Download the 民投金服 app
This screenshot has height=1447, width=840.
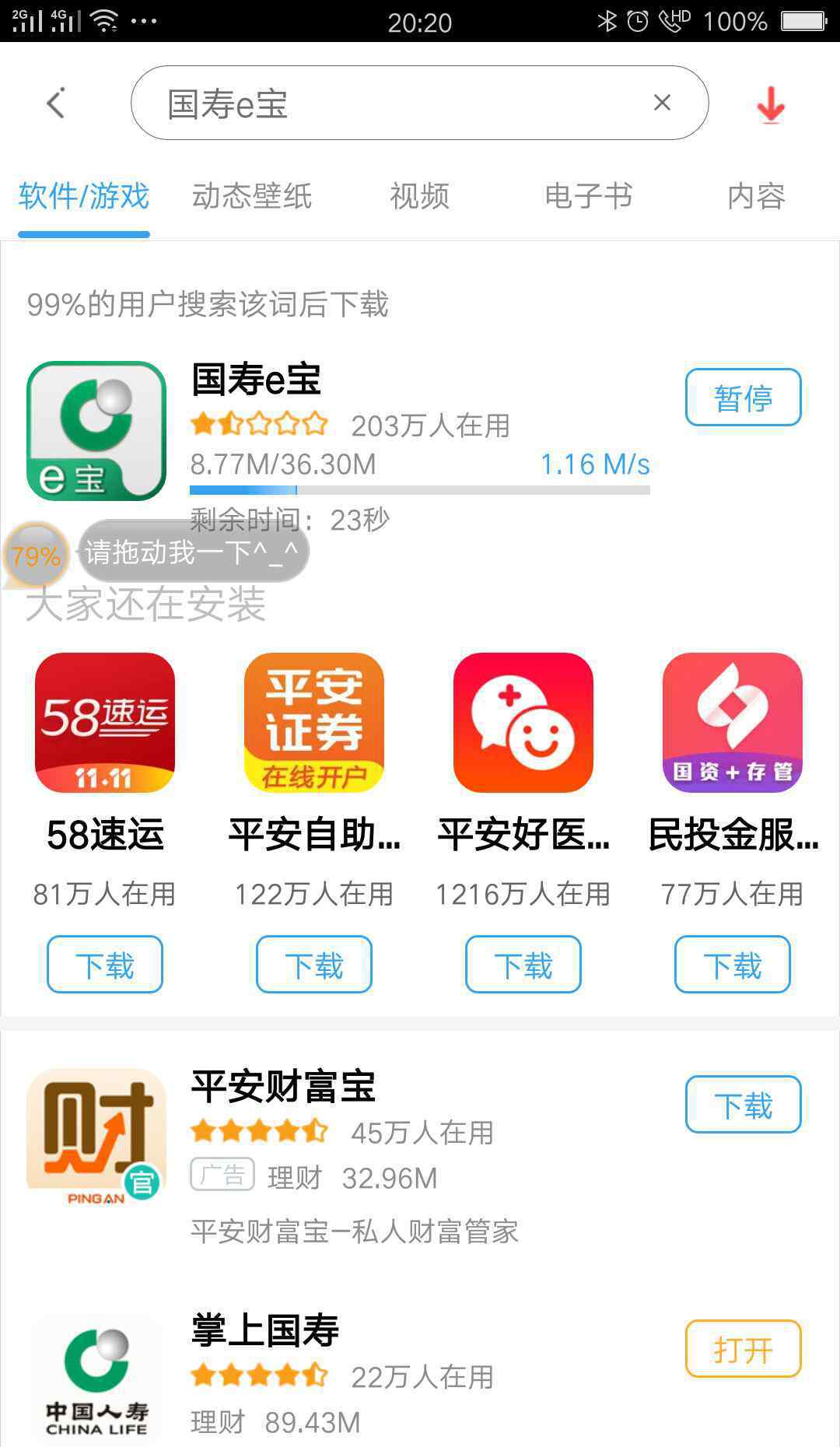[x=733, y=965]
